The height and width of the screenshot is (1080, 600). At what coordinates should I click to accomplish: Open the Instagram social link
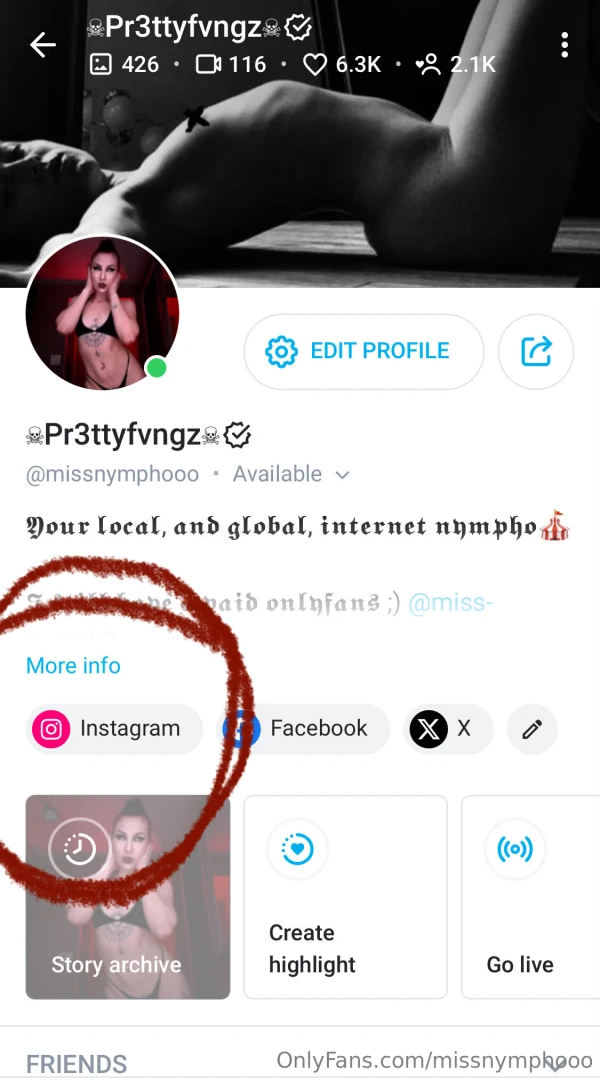113,729
